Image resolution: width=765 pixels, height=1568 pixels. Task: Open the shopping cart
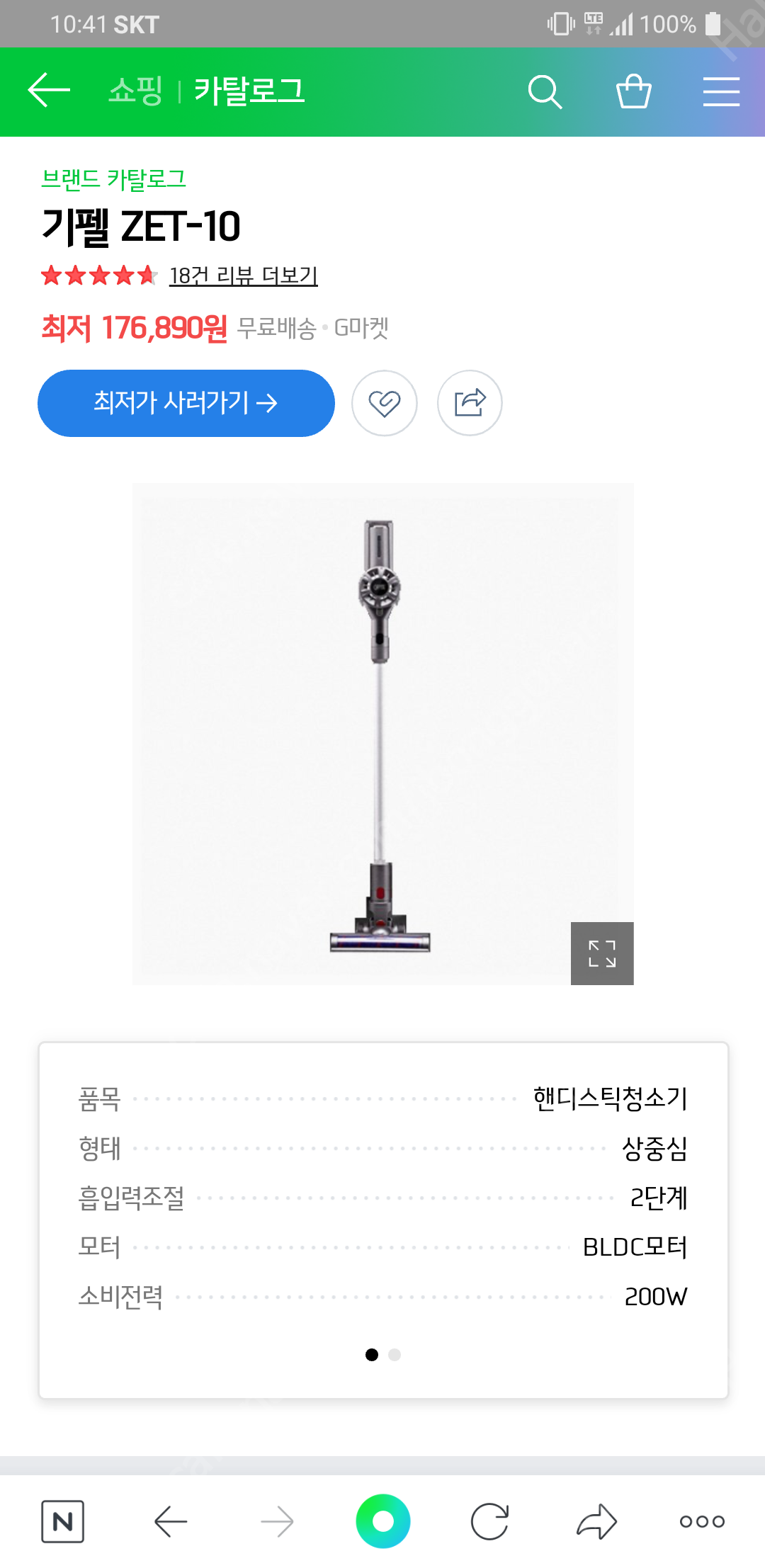tap(634, 91)
